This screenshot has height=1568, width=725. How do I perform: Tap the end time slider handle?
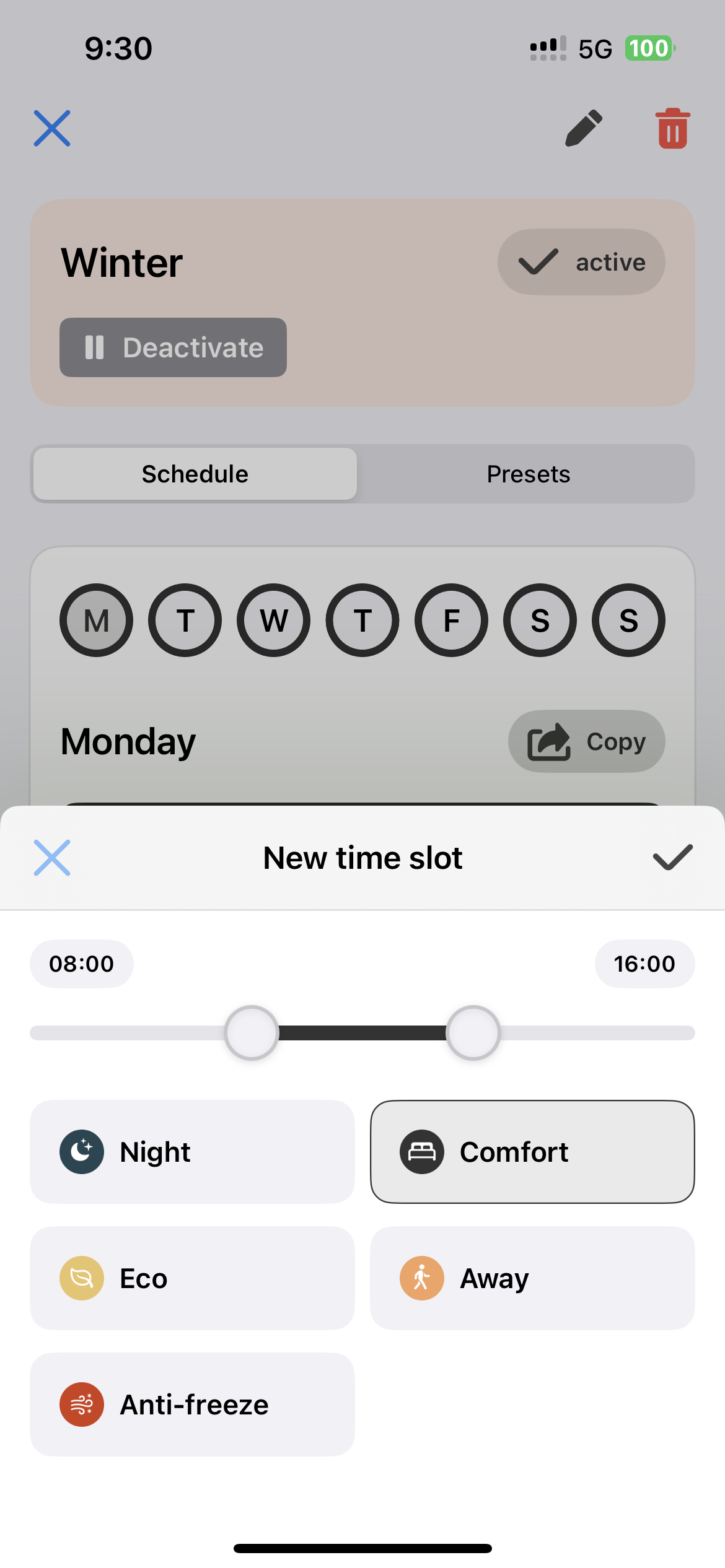click(x=473, y=1033)
